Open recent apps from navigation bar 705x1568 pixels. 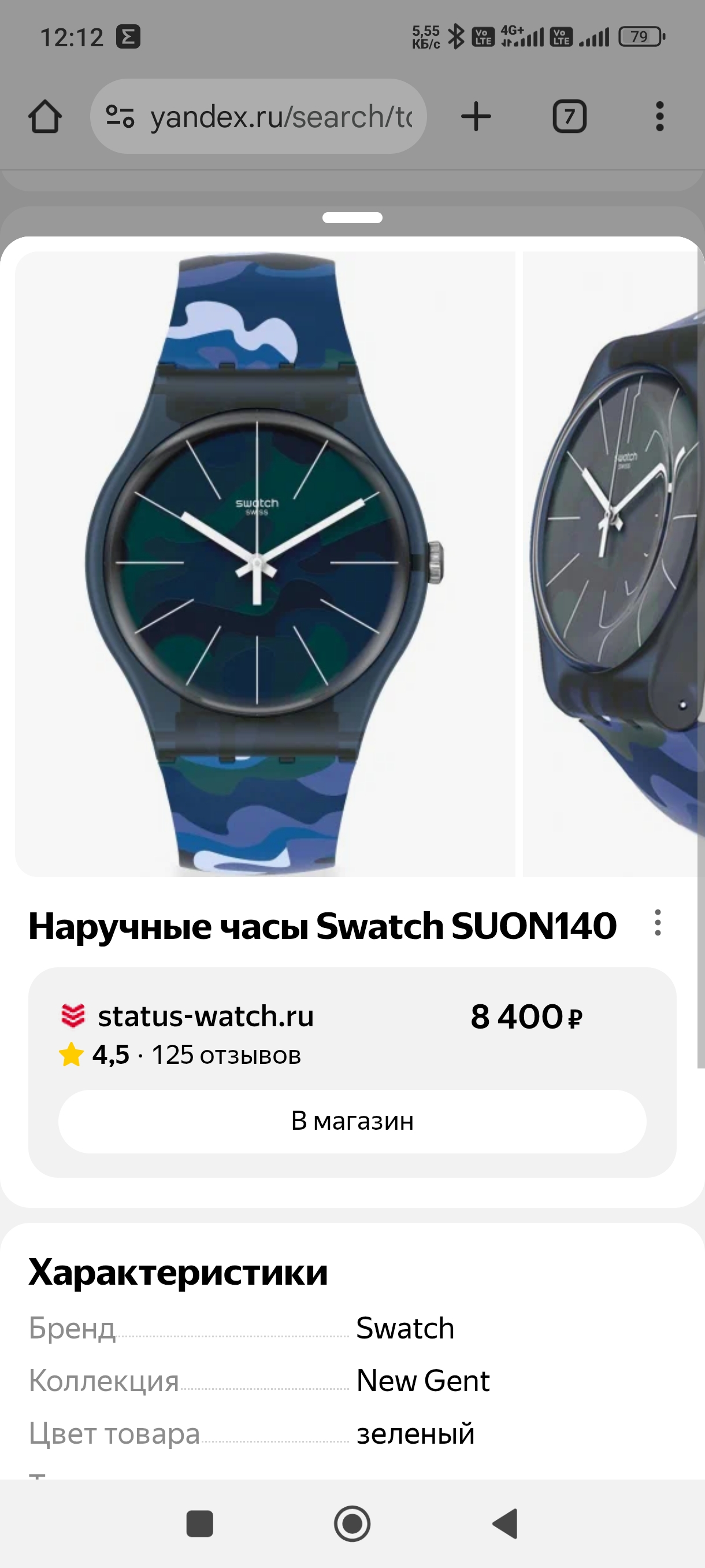[199, 1524]
